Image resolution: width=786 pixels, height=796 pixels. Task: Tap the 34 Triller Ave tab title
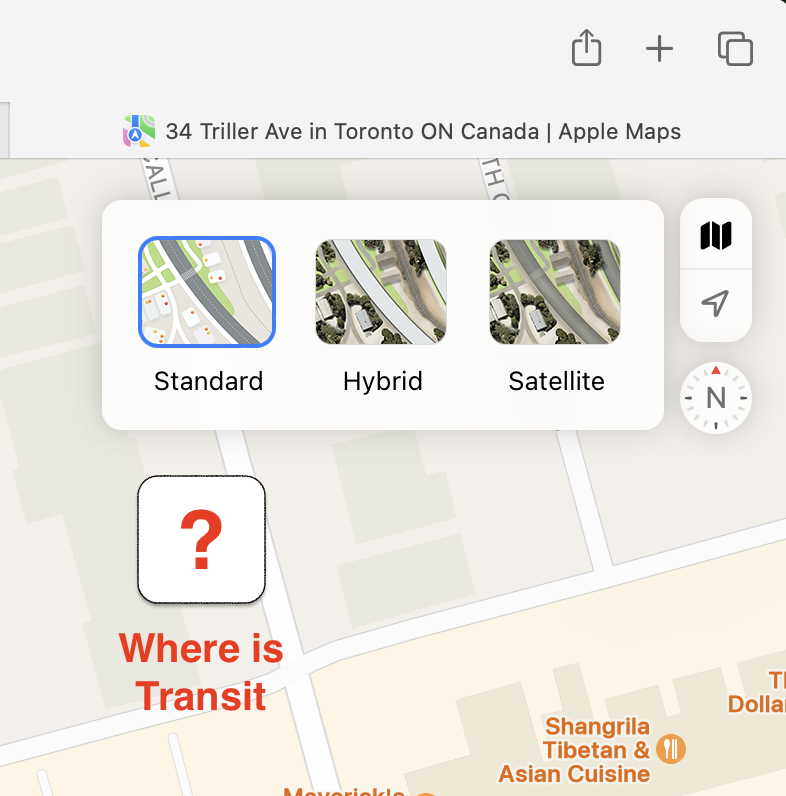point(422,131)
